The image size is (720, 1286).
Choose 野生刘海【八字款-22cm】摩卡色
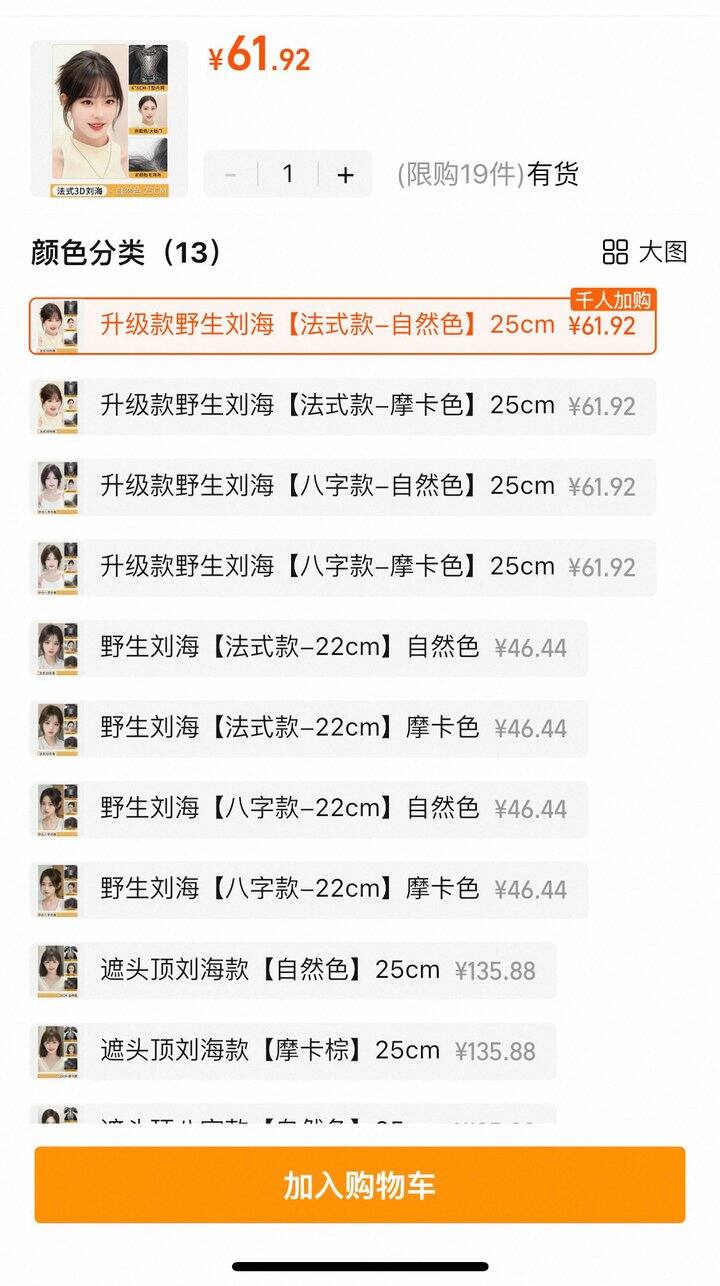click(308, 889)
